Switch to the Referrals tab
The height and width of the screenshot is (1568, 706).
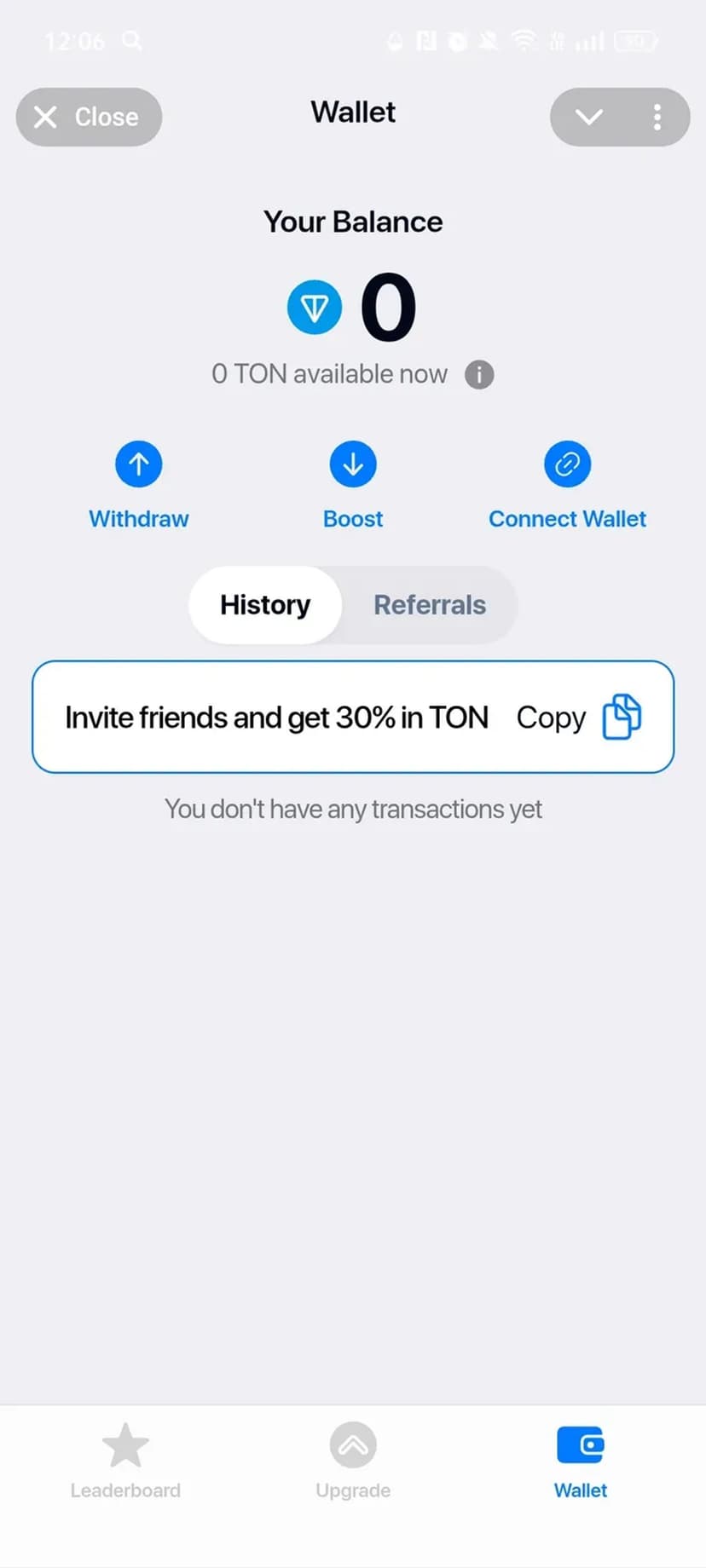[430, 605]
